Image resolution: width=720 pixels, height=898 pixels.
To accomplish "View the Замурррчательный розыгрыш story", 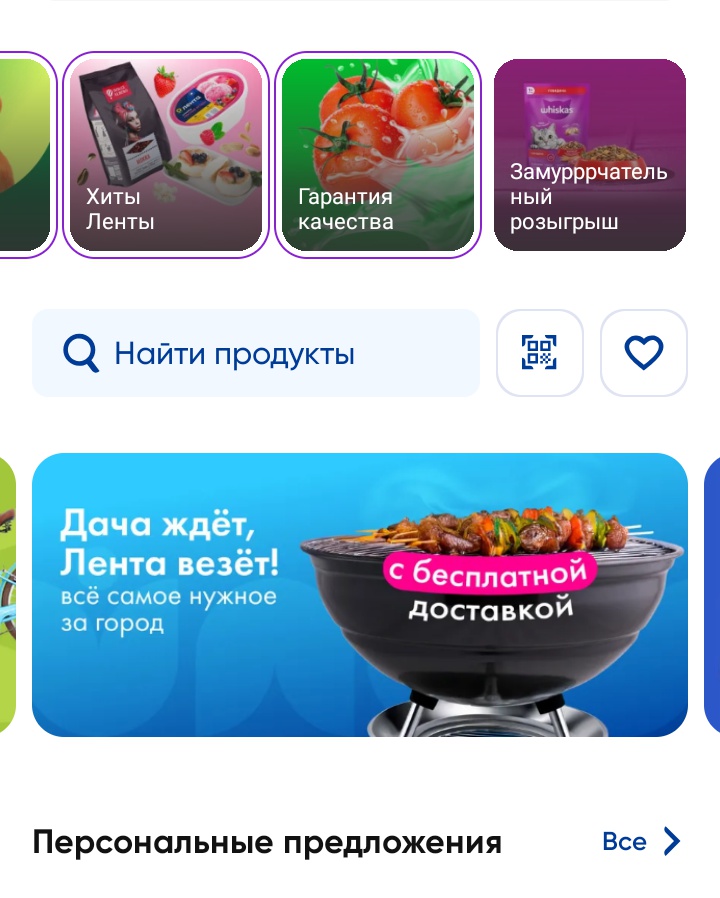I will 590,155.
